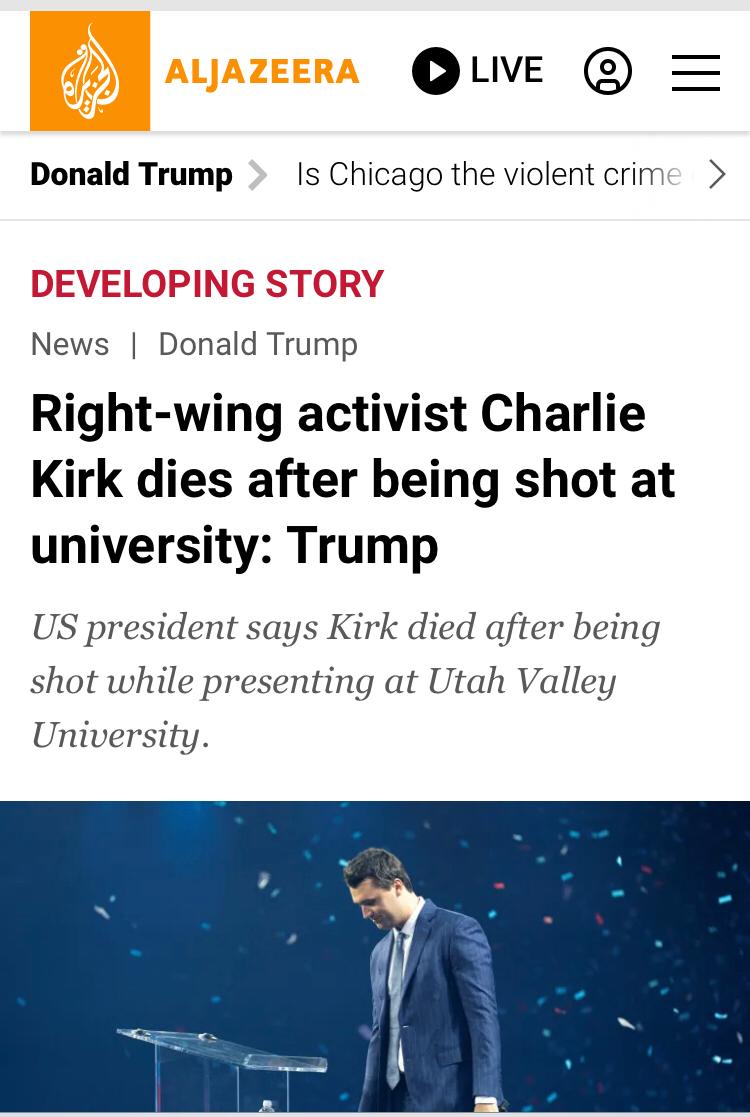
Task: Read 'Is Chicago the violent crime' story
Action: pyautogui.click(x=488, y=174)
